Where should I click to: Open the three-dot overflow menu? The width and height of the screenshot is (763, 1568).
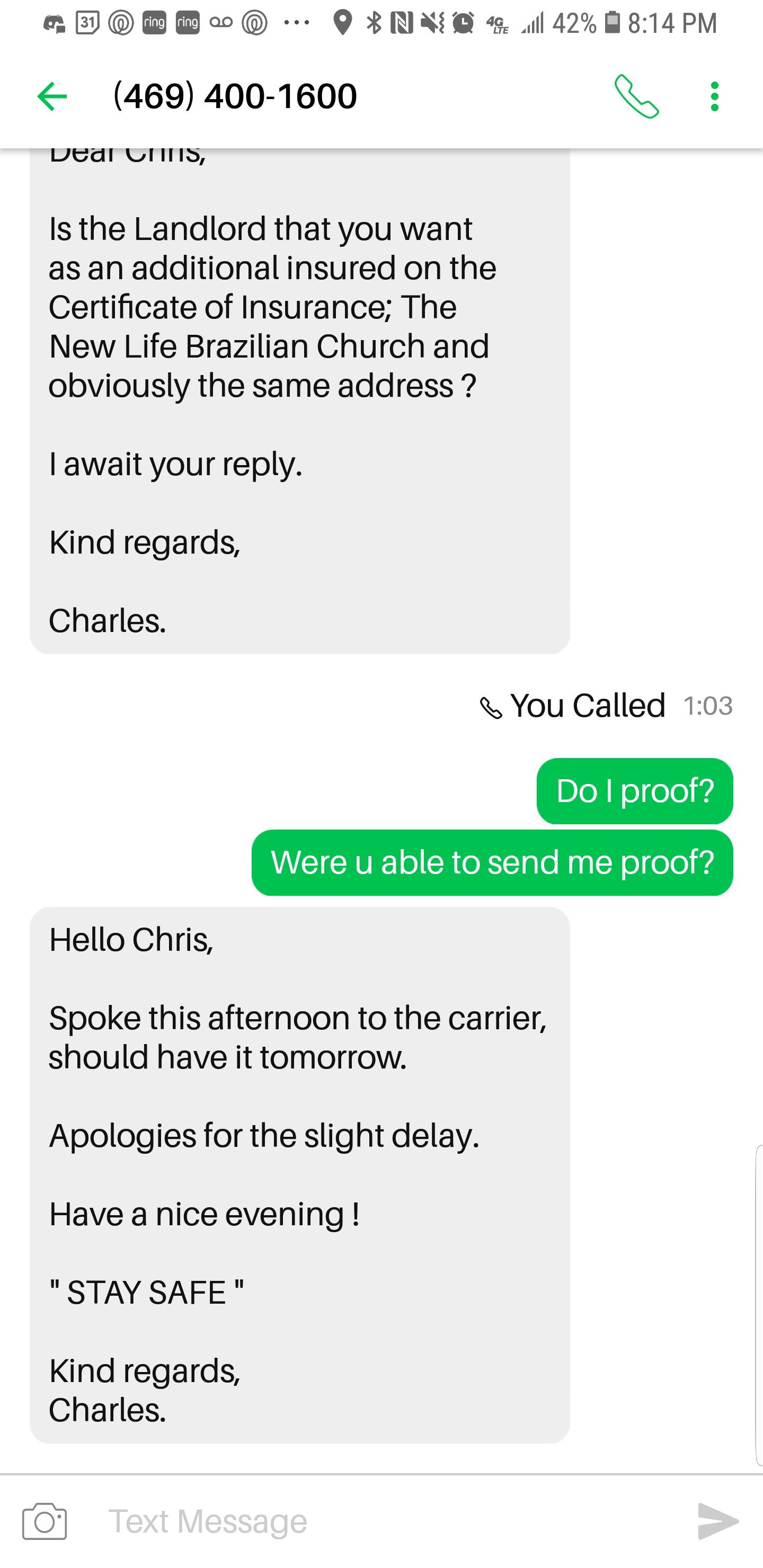pos(714,97)
